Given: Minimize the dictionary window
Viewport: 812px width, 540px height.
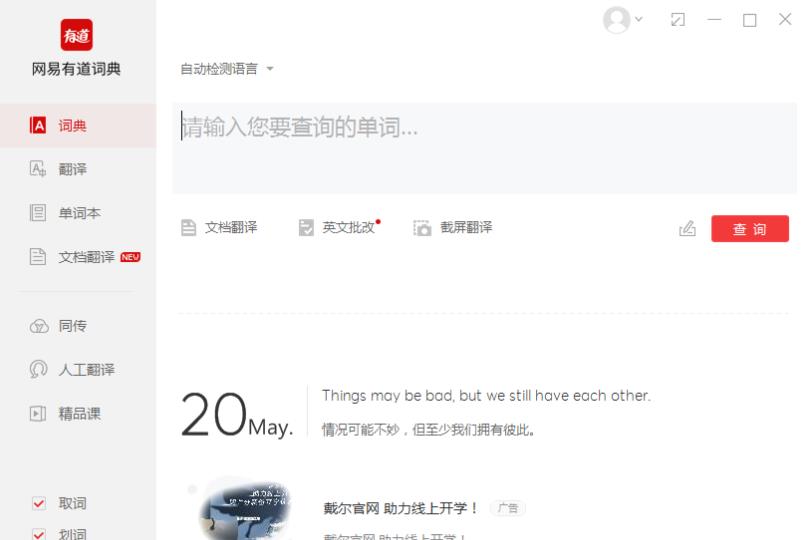Looking at the screenshot, I should (714, 19).
